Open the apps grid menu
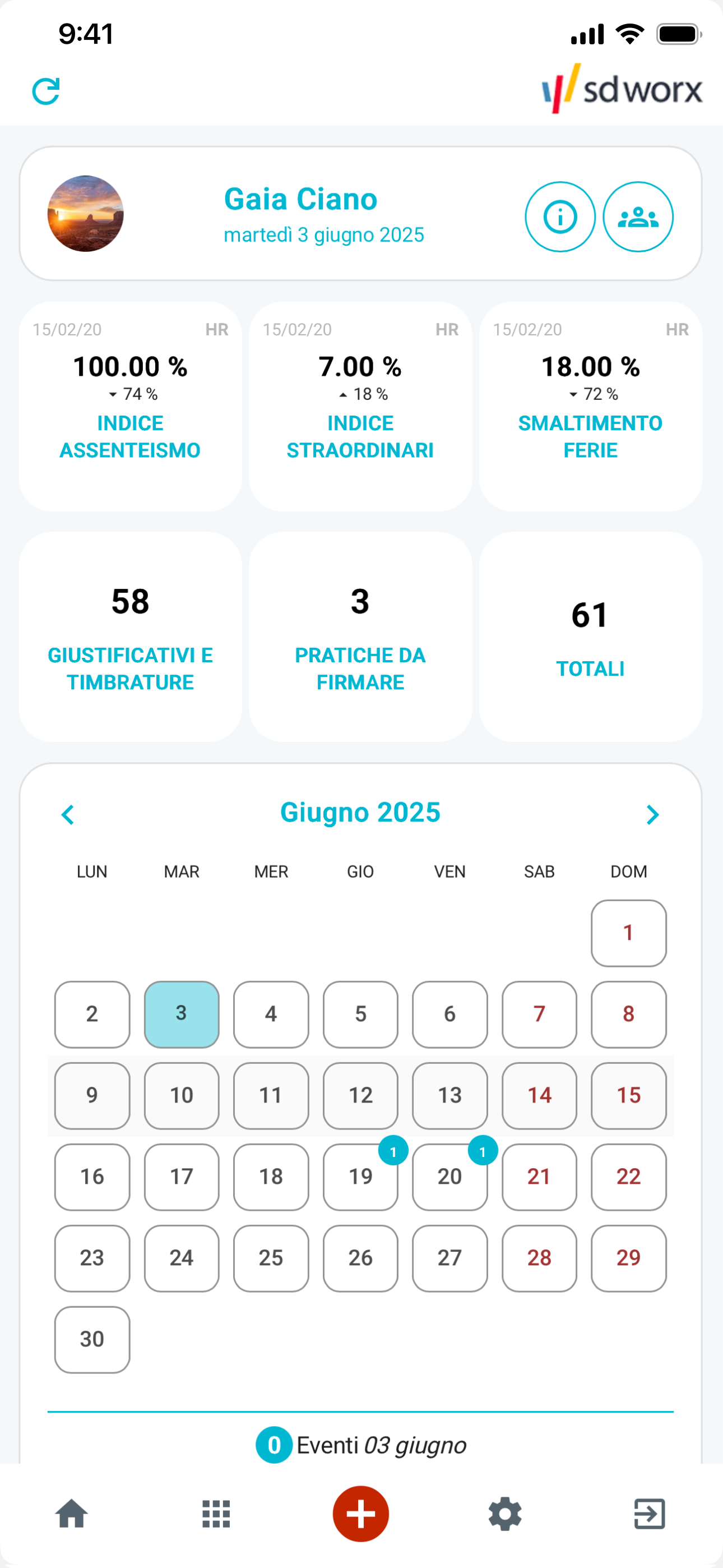 pos(216,1514)
